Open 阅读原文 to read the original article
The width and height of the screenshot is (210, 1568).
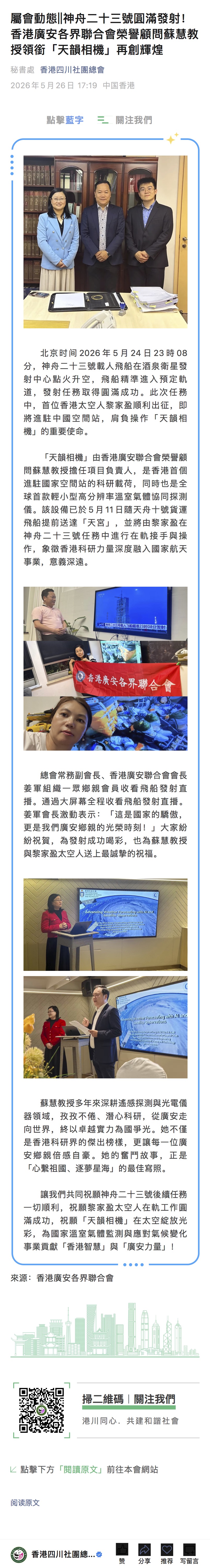25,1502
